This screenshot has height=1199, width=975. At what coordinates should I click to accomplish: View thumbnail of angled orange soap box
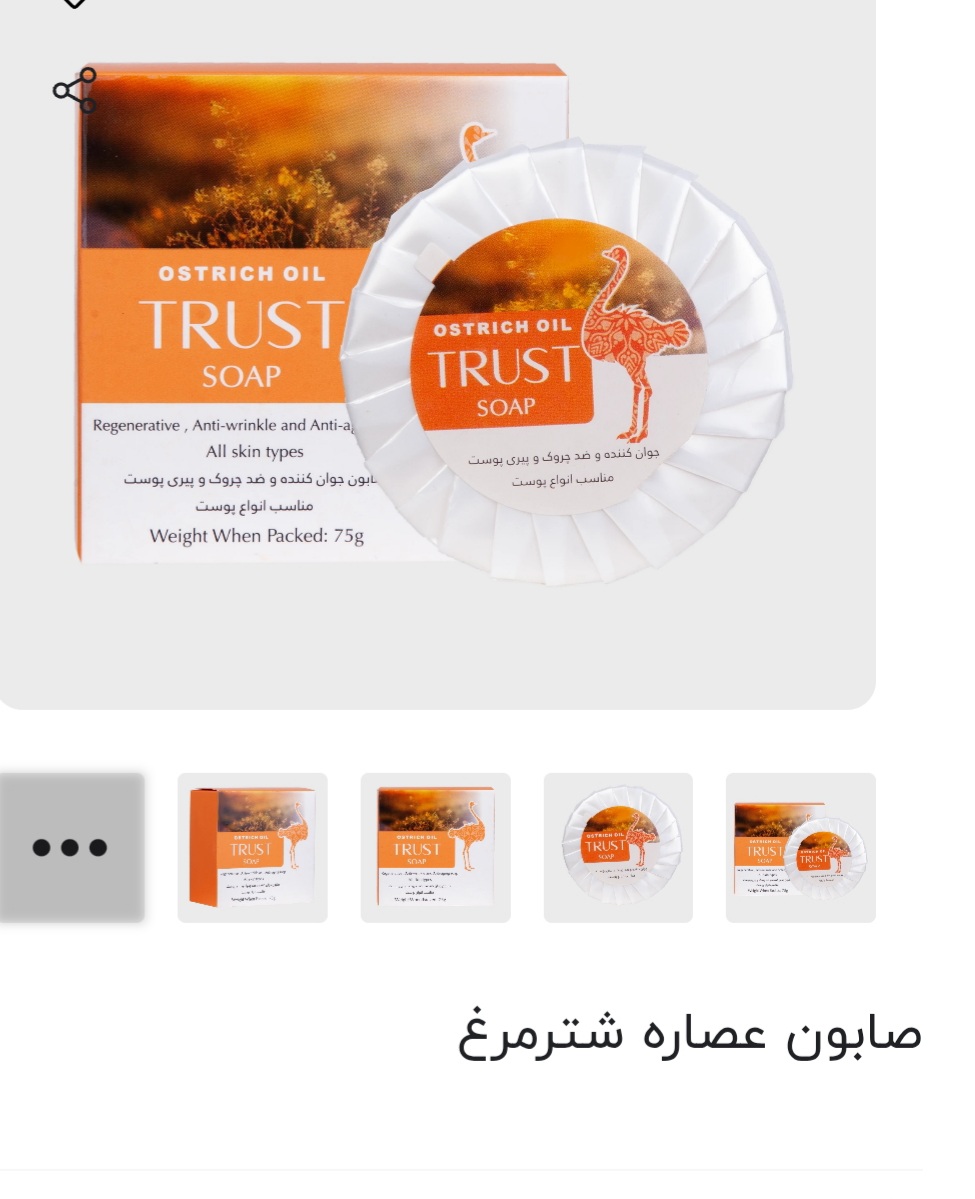click(252, 847)
